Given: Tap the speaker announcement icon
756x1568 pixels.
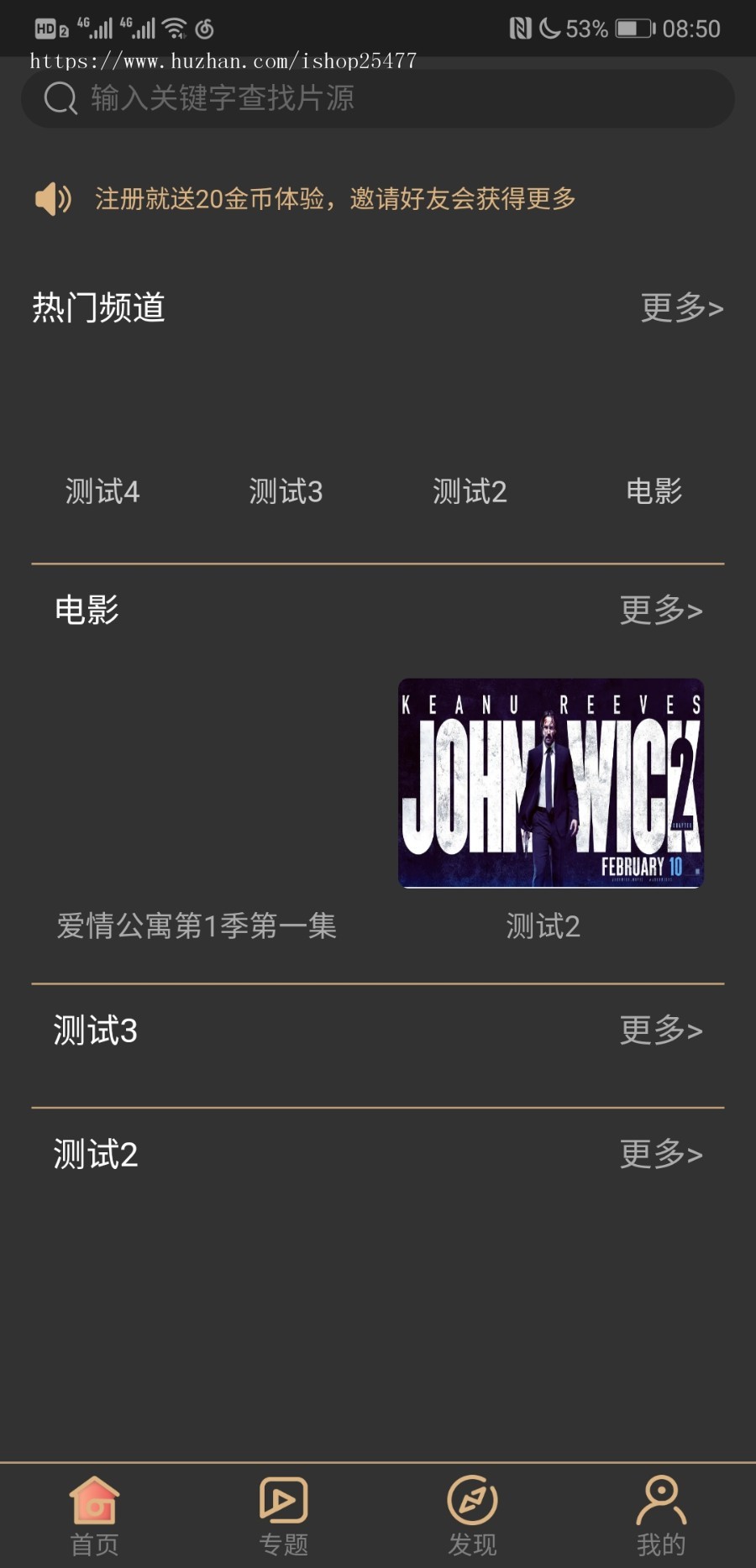Looking at the screenshot, I should (x=52, y=199).
